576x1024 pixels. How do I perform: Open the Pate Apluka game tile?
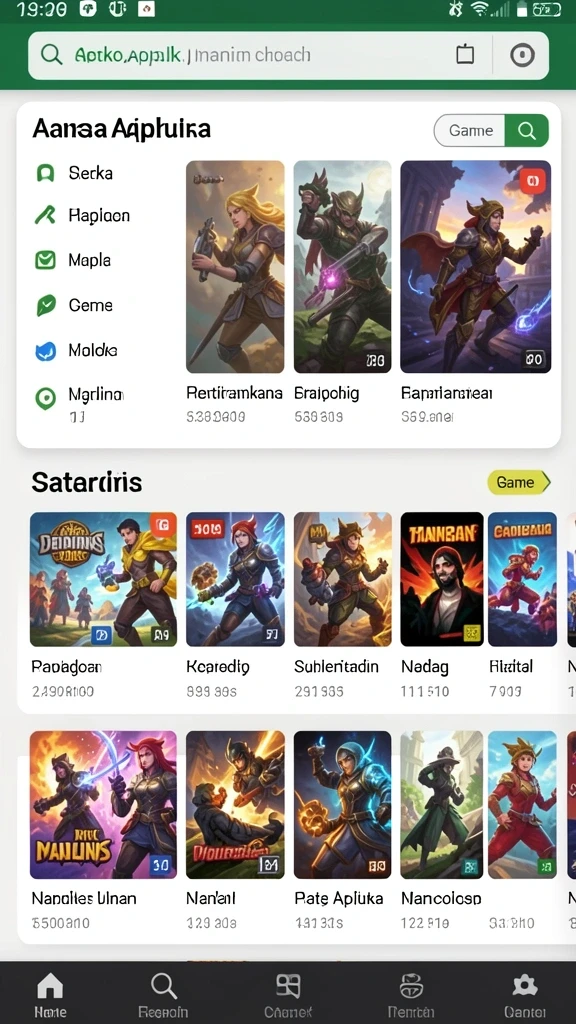pos(342,831)
